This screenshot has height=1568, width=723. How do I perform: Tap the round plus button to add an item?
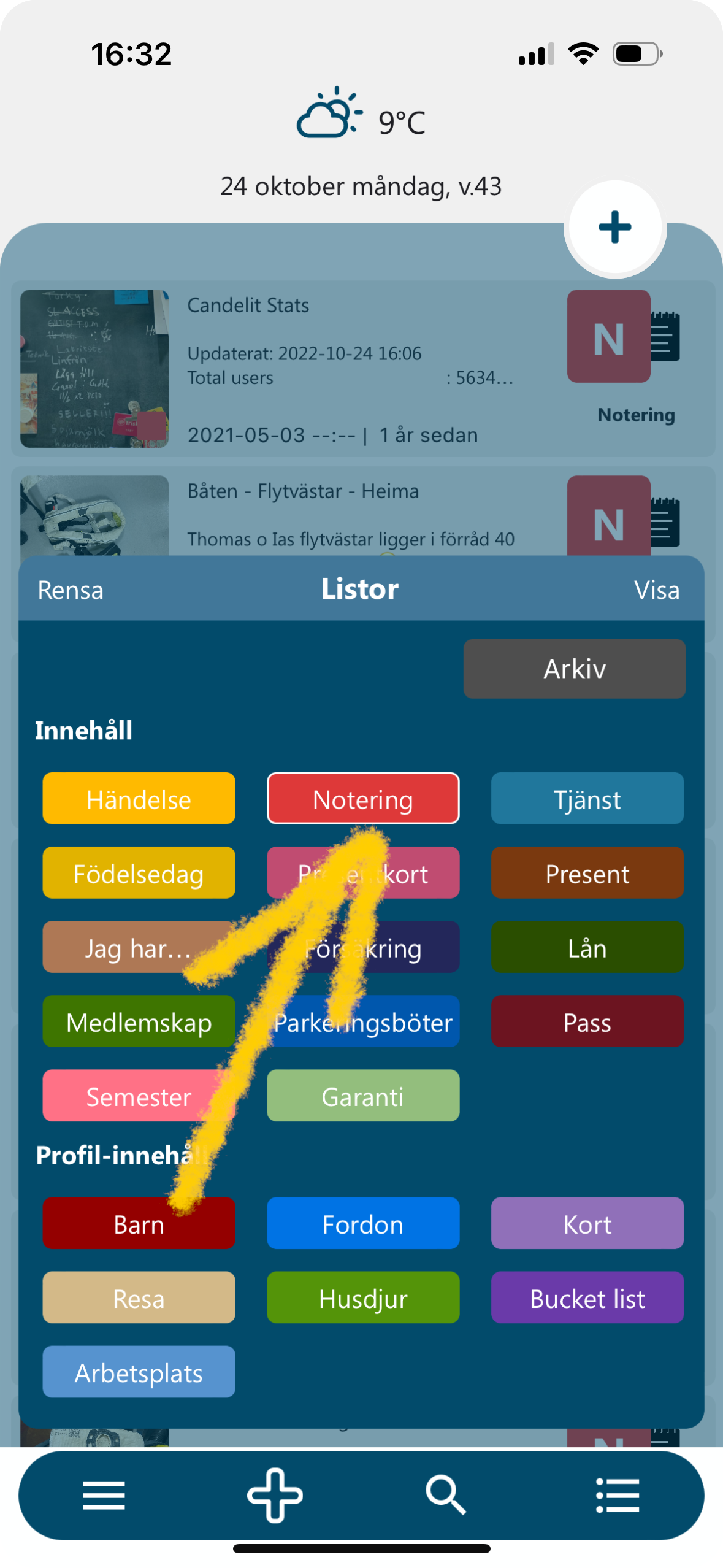tap(615, 228)
